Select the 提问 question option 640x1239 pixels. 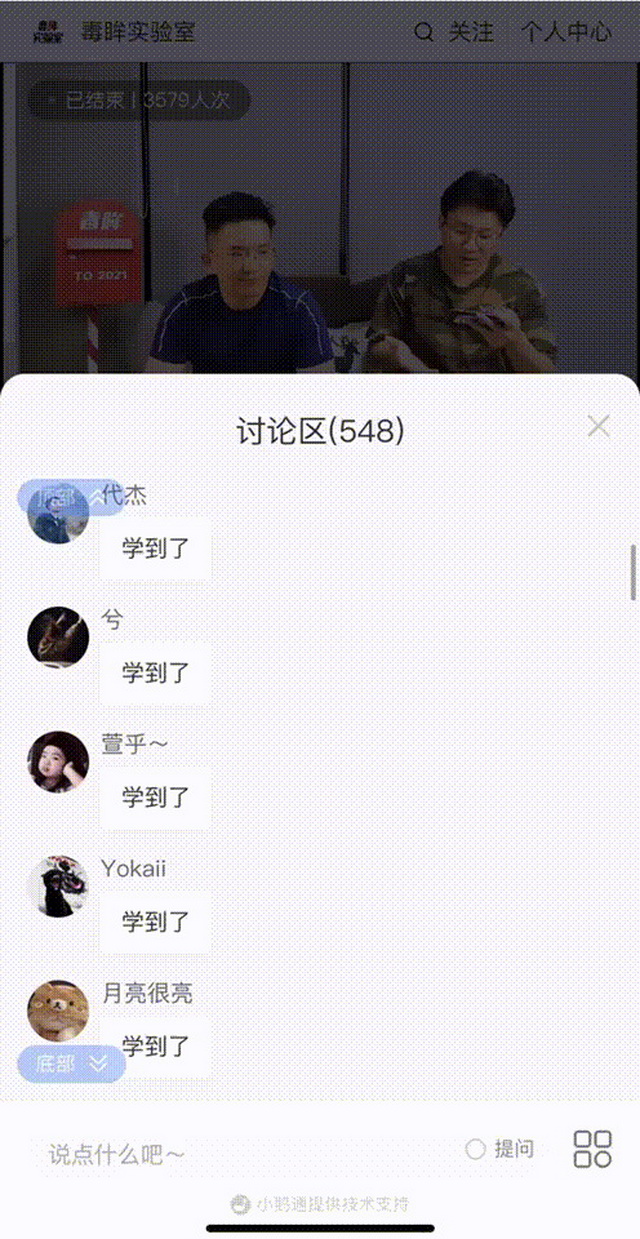tap(500, 1150)
